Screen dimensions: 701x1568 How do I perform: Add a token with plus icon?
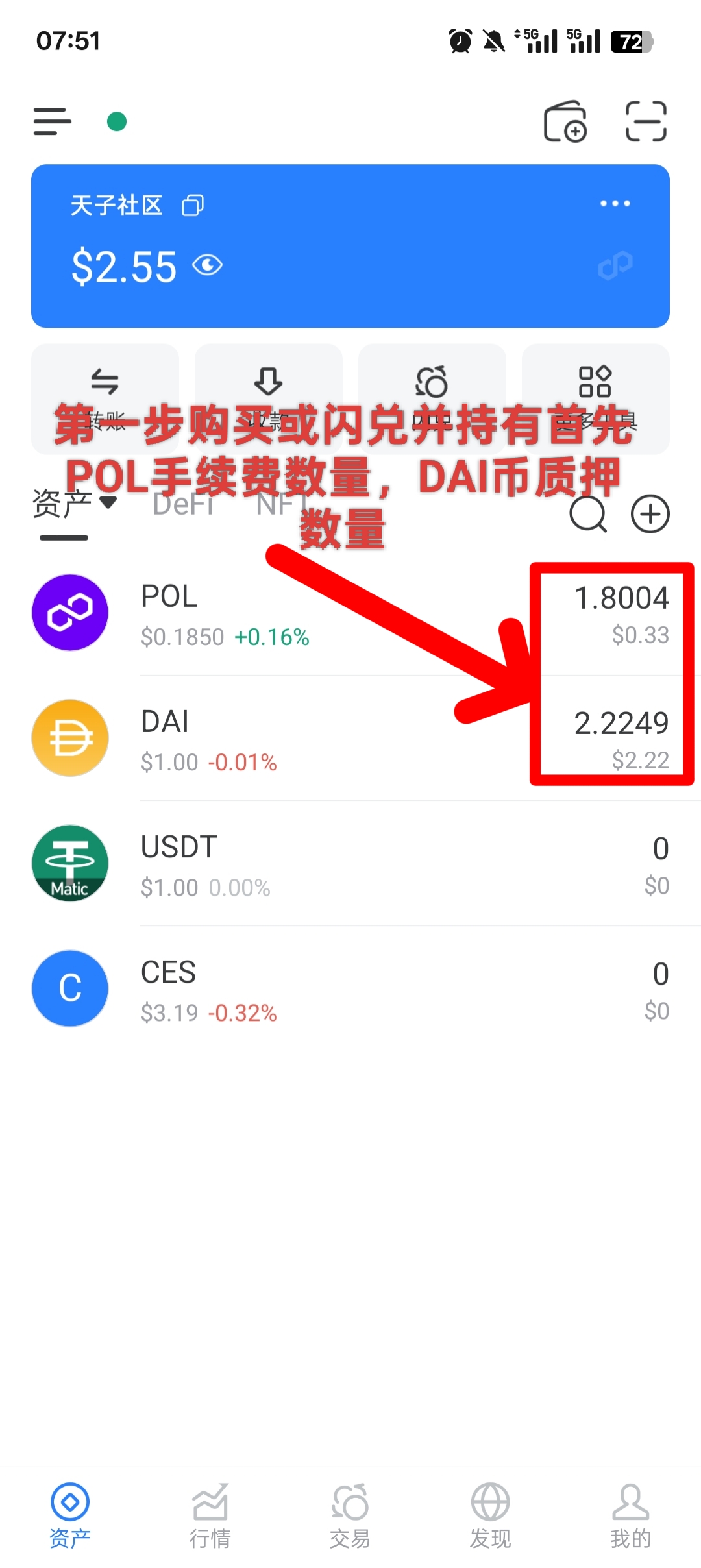pos(650,514)
